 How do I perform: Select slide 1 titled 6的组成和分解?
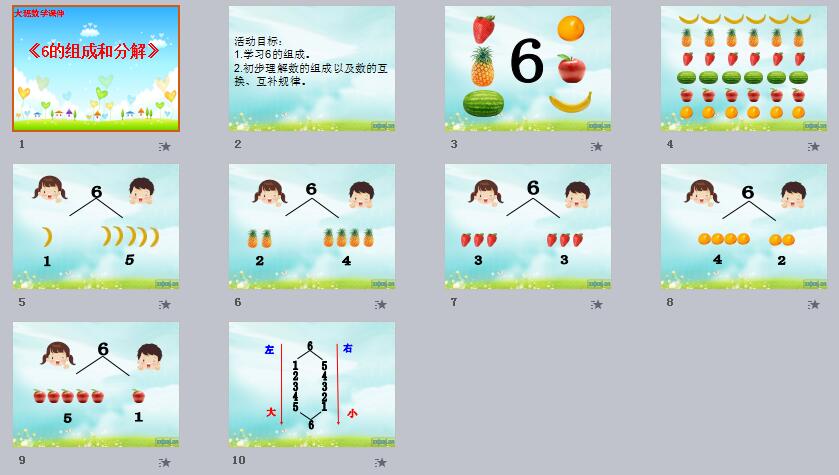point(96,69)
